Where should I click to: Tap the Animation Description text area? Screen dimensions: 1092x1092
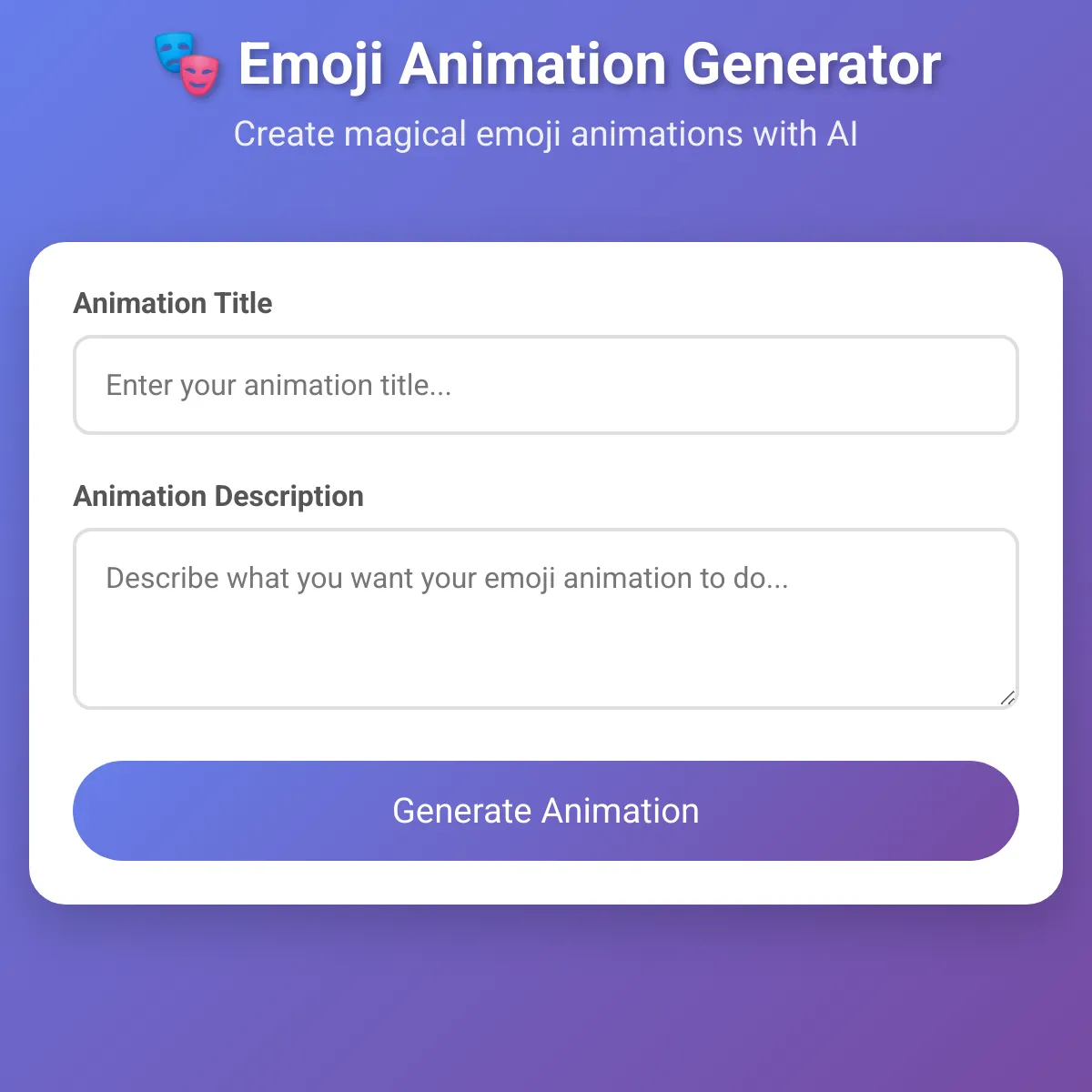click(545, 619)
